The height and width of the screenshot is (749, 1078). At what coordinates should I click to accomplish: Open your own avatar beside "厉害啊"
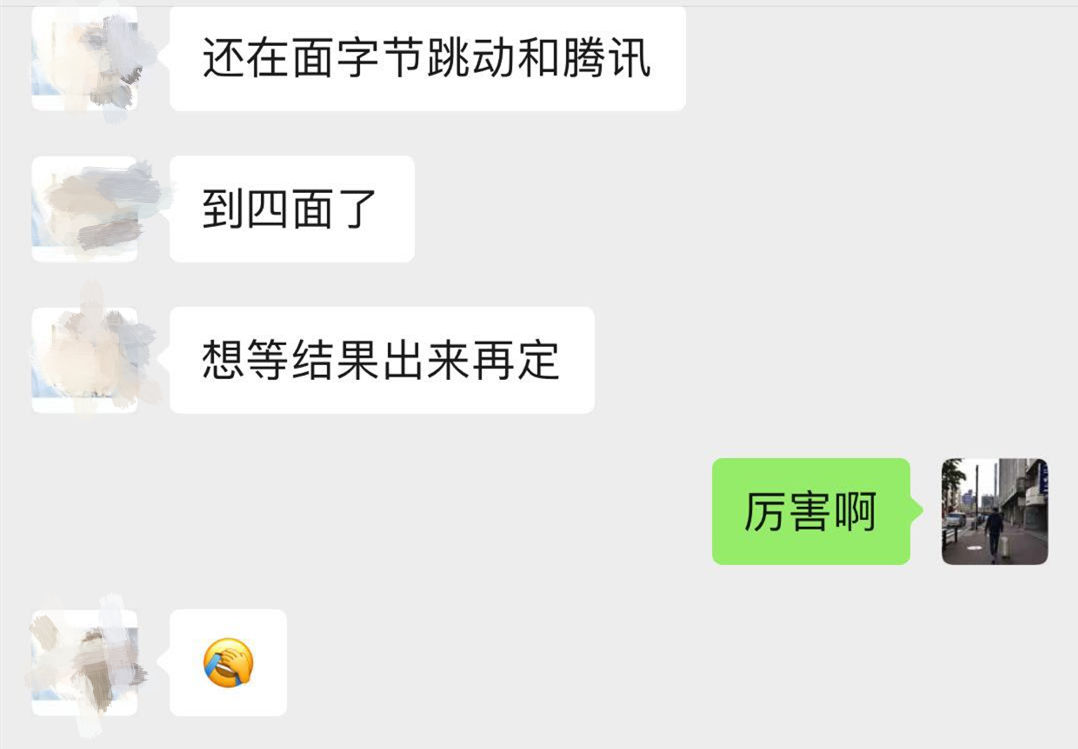pyautogui.click(x=994, y=511)
